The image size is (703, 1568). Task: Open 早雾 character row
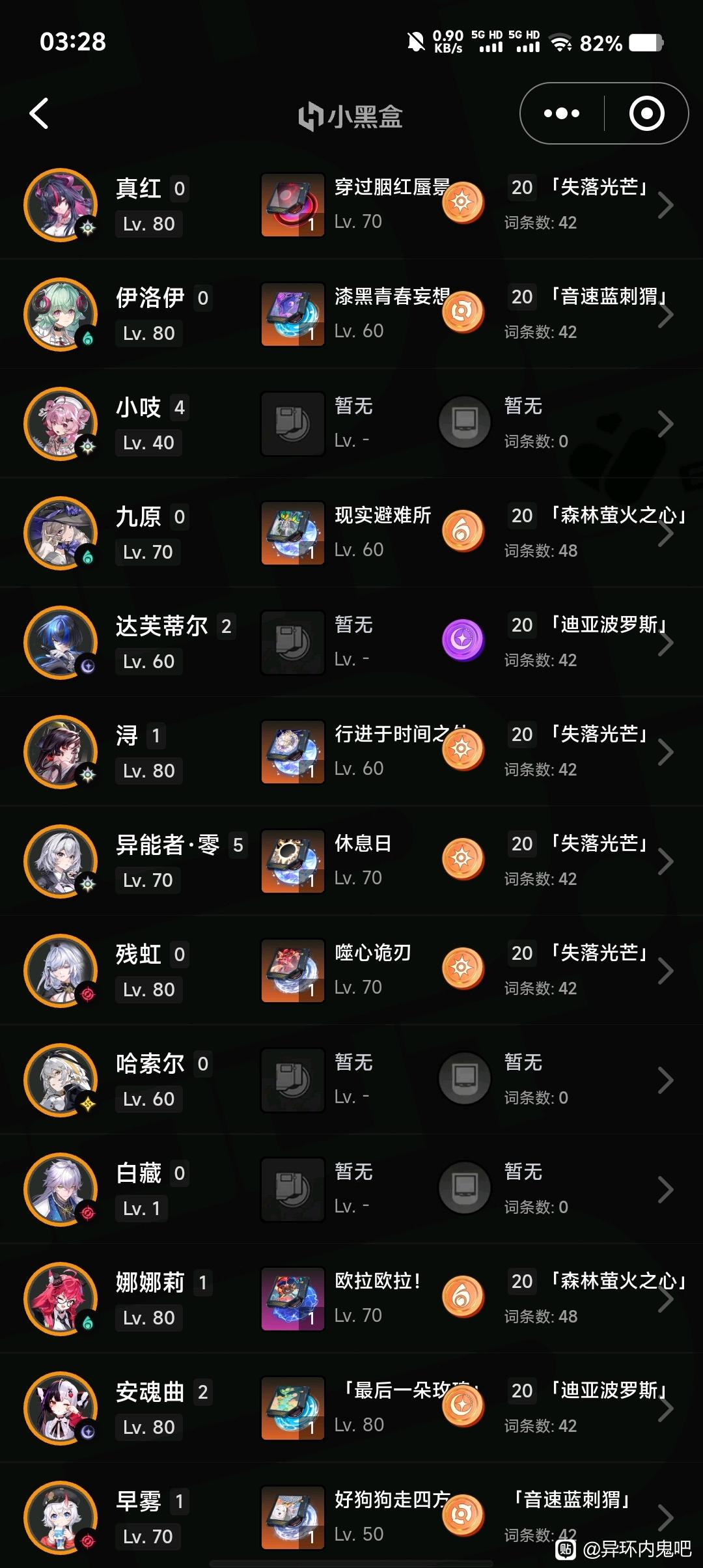[351, 1516]
